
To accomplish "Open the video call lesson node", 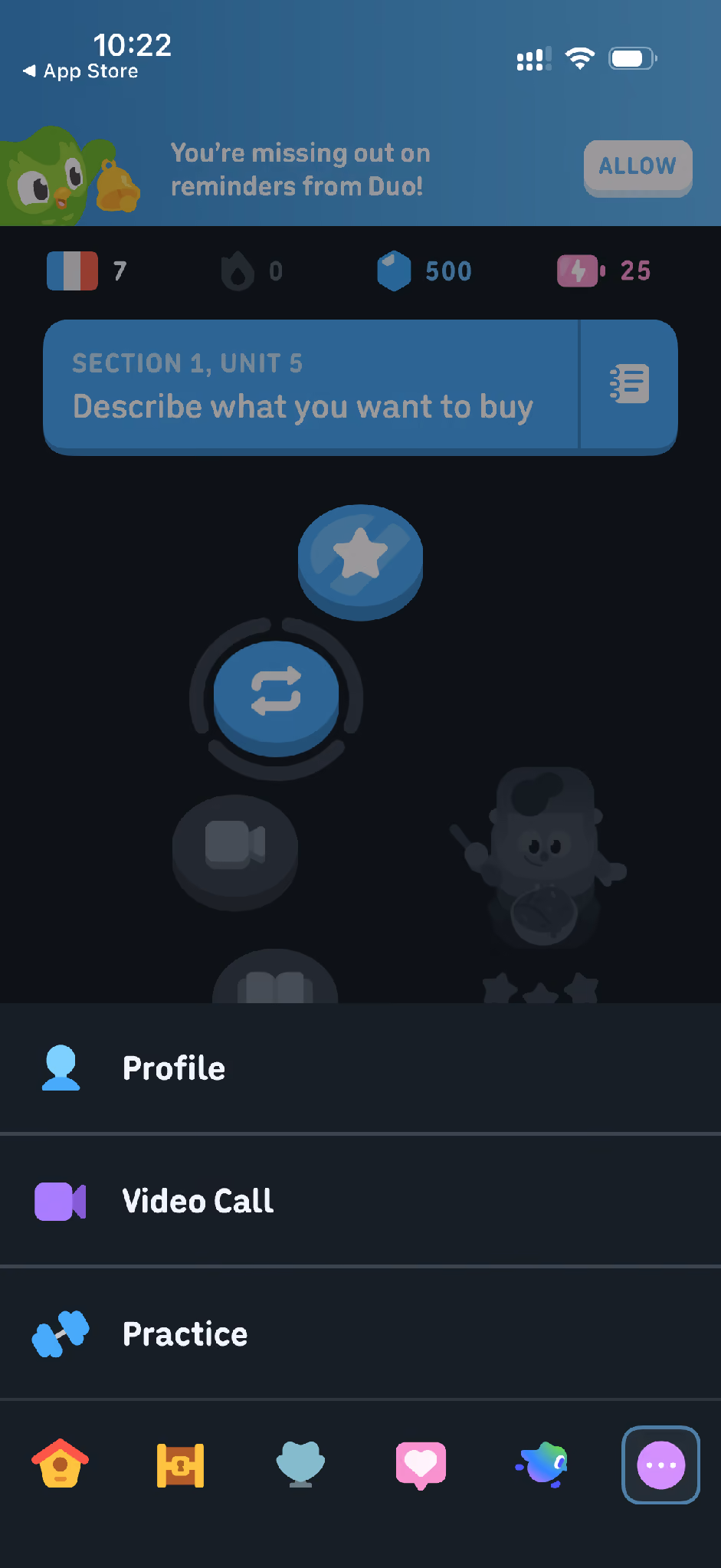I will pyautogui.click(x=235, y=849).
